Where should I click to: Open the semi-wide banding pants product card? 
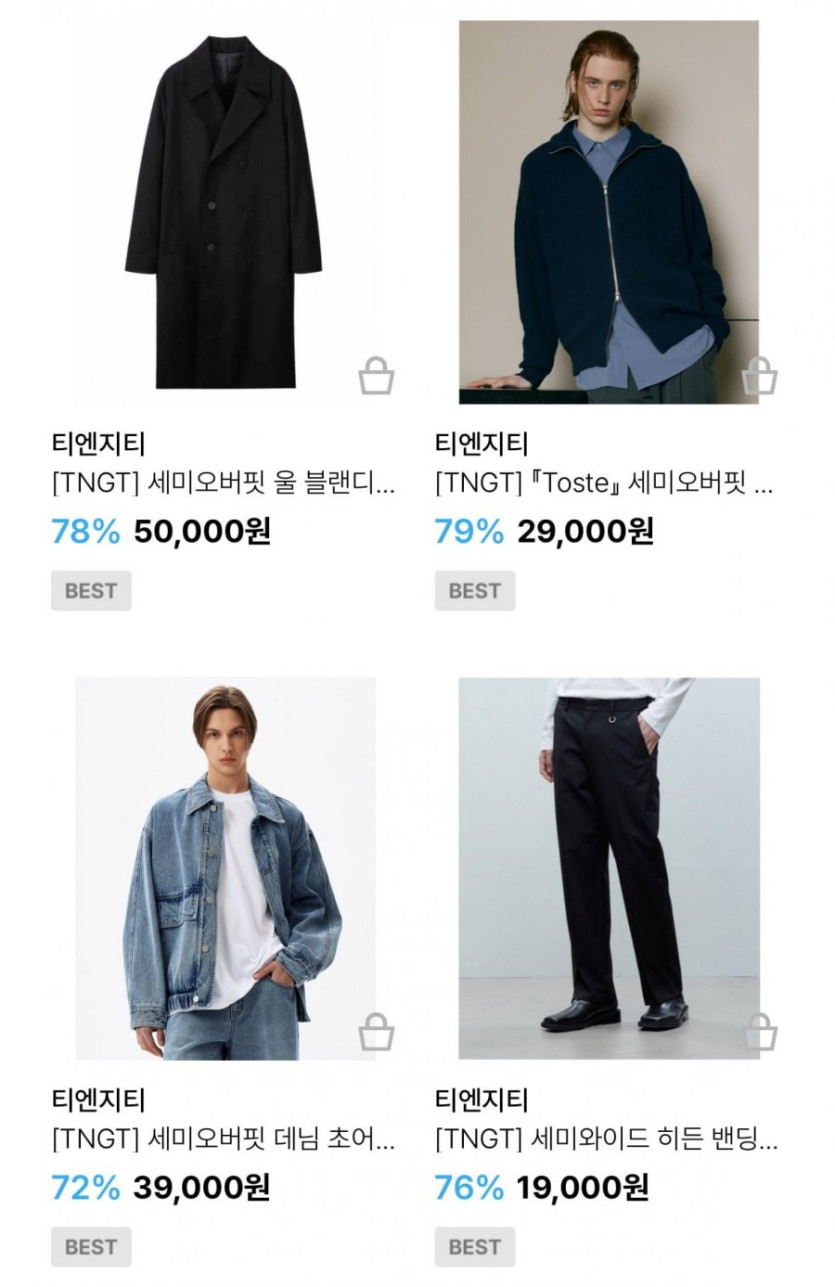(608, 868)
